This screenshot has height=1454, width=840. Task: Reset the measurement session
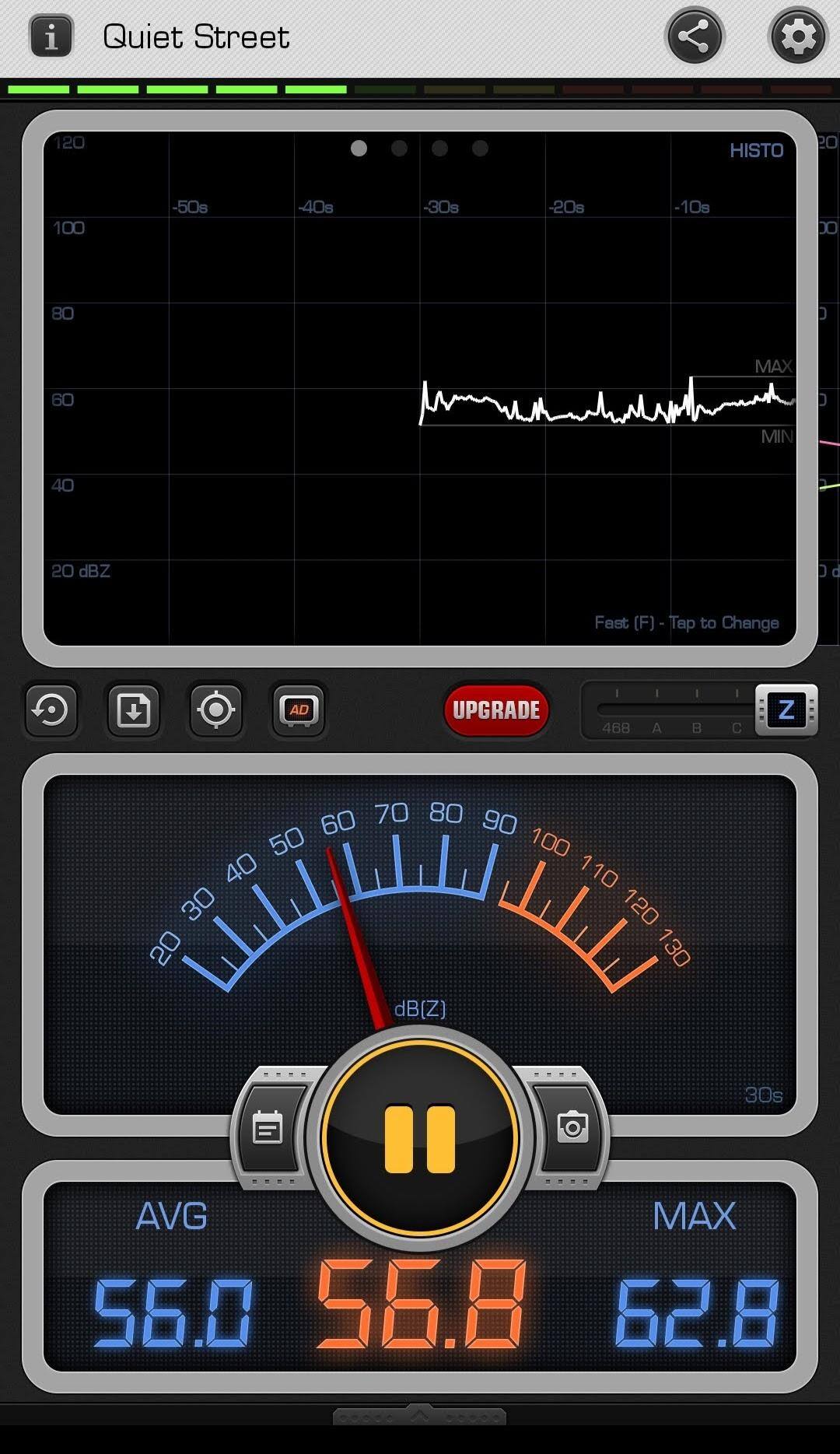52,709
